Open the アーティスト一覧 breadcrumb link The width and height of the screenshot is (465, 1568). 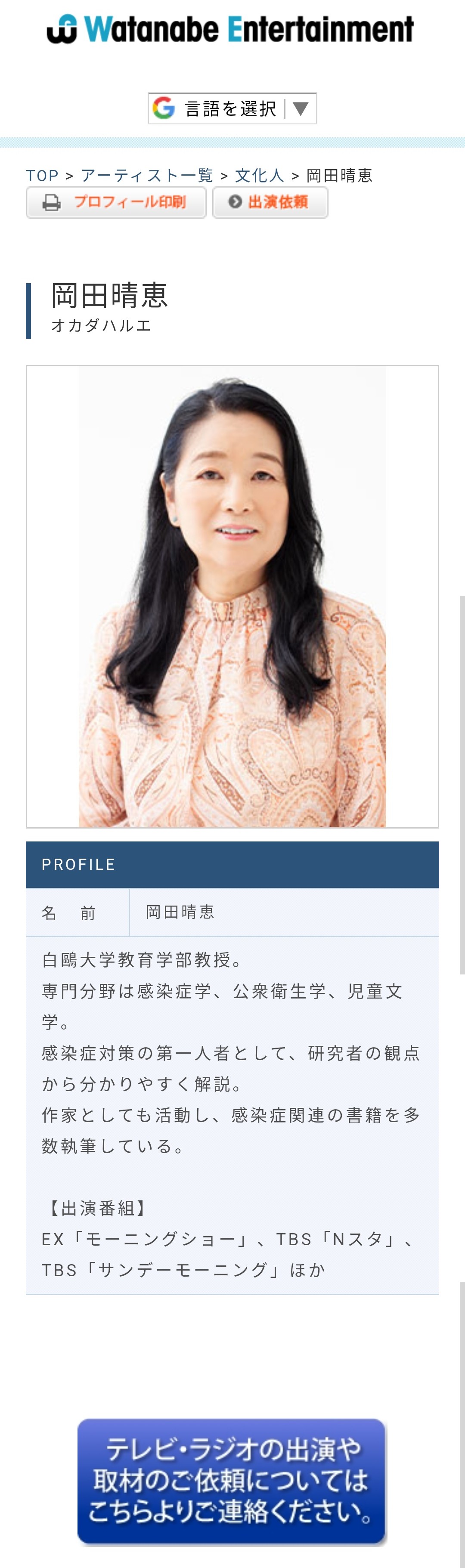pyautogui.click(x=147, y=176)
